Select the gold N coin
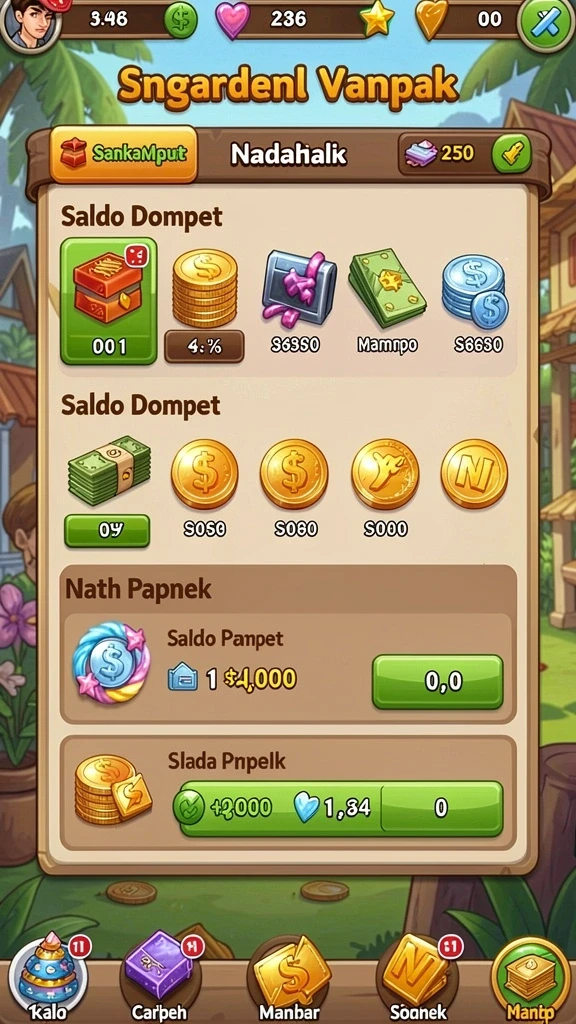576x1024 pixels. [x=474, y=473]
